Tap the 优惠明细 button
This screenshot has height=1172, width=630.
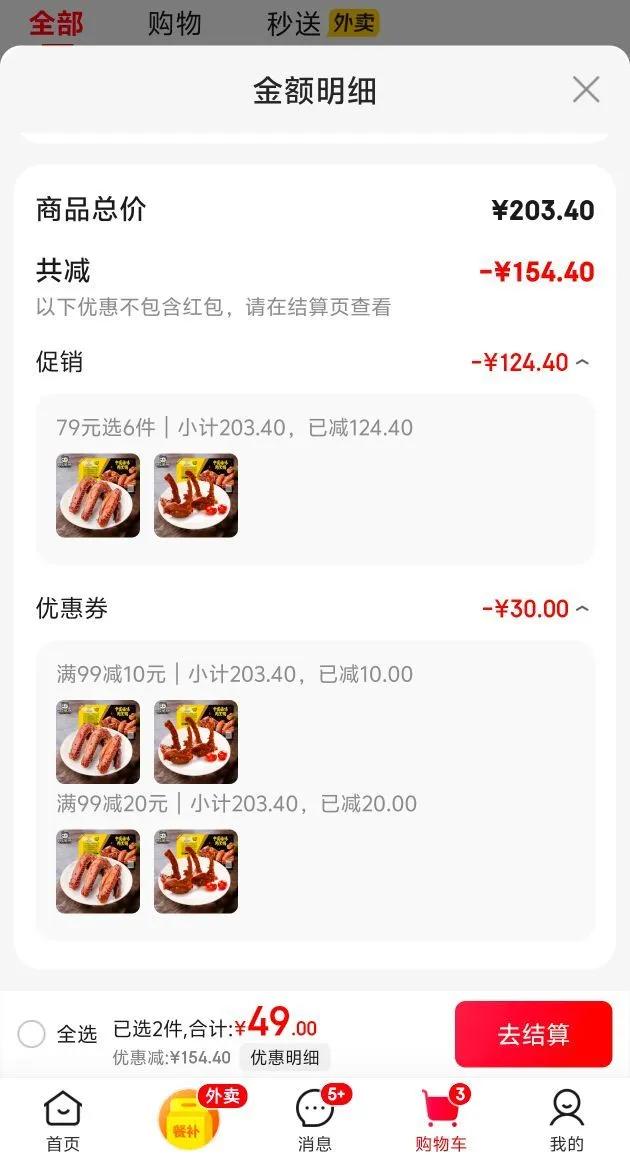coord(285,1058)
